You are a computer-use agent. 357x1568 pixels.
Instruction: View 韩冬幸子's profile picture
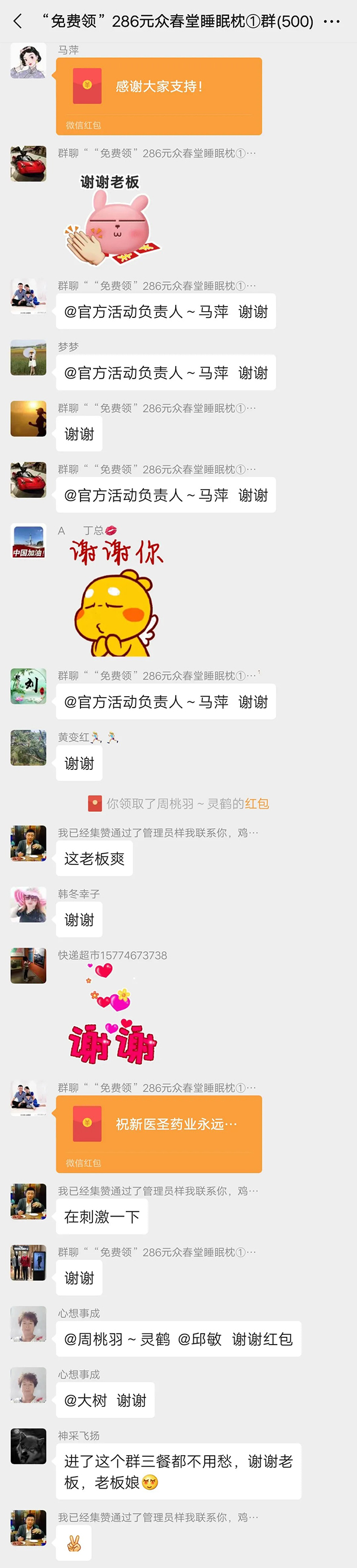[x=28, y=904]
